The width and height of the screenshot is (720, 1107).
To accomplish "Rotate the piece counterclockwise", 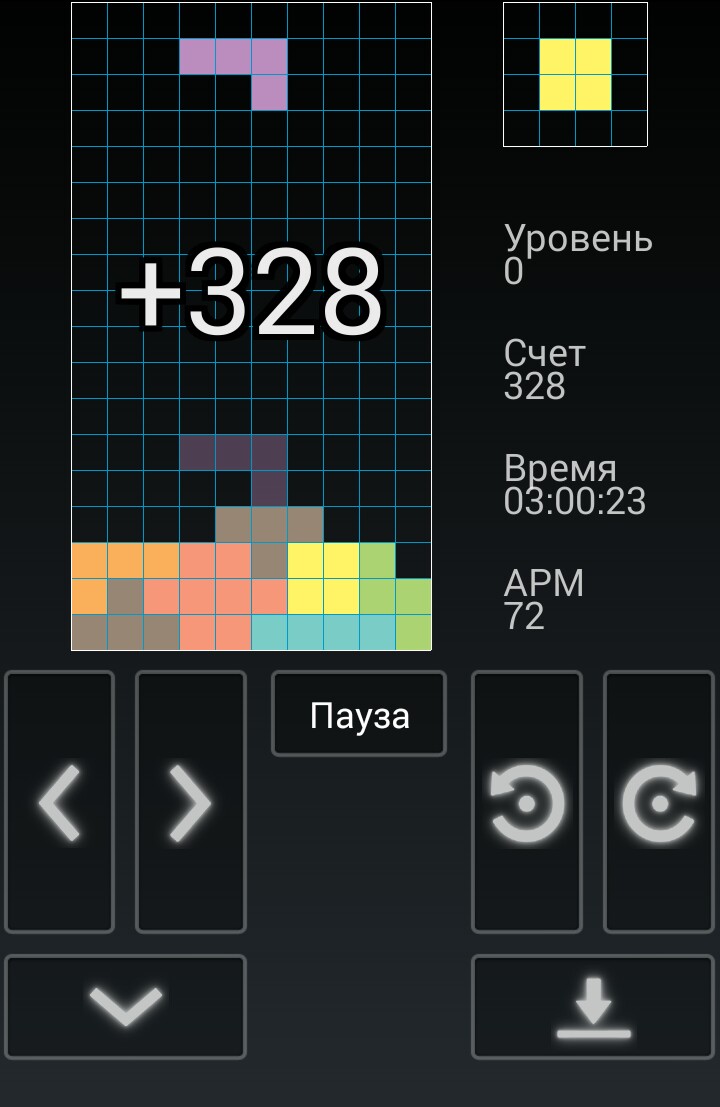I will [x=527, y=802].
